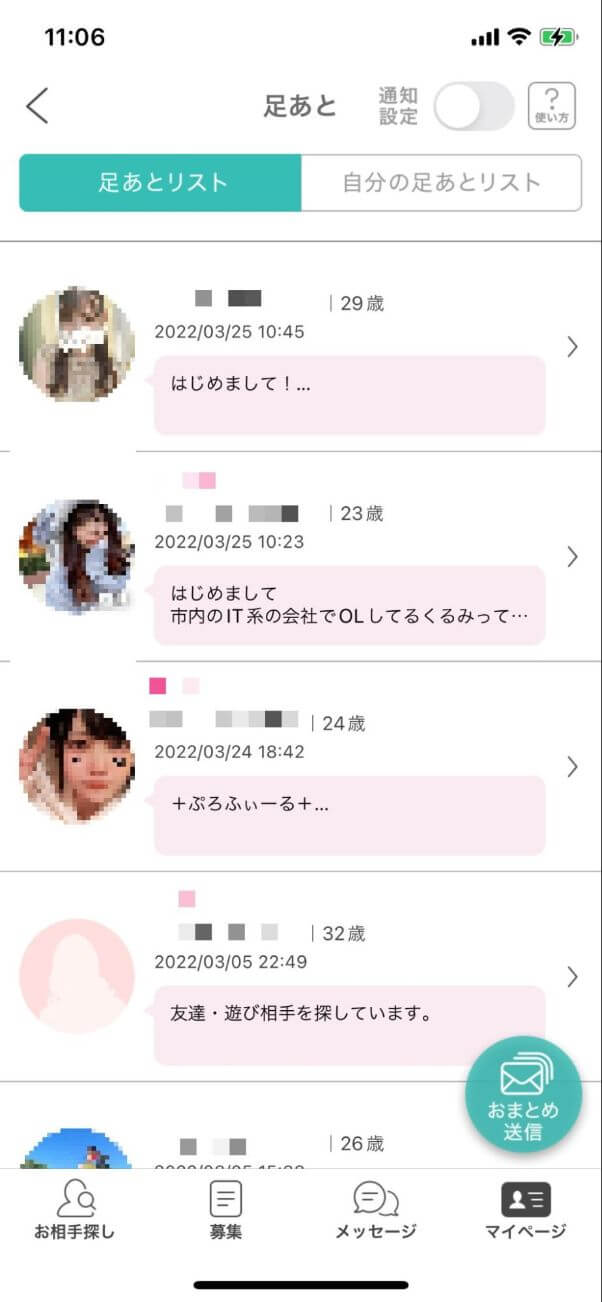This screenshot has width=602, height=1302.
Task: Toggle the 通知設定 switch
Action: 473,106
